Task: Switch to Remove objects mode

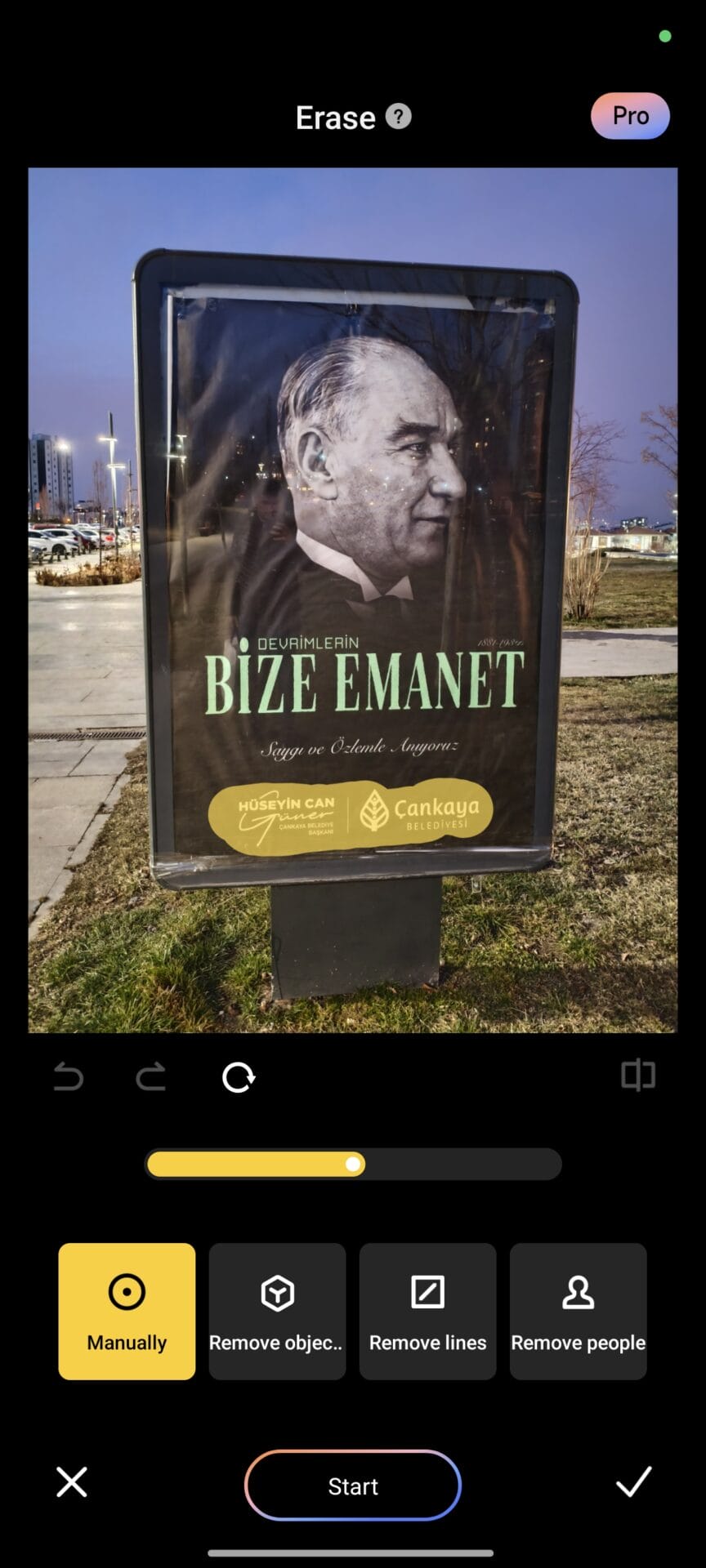Action: pos(277,1311)
